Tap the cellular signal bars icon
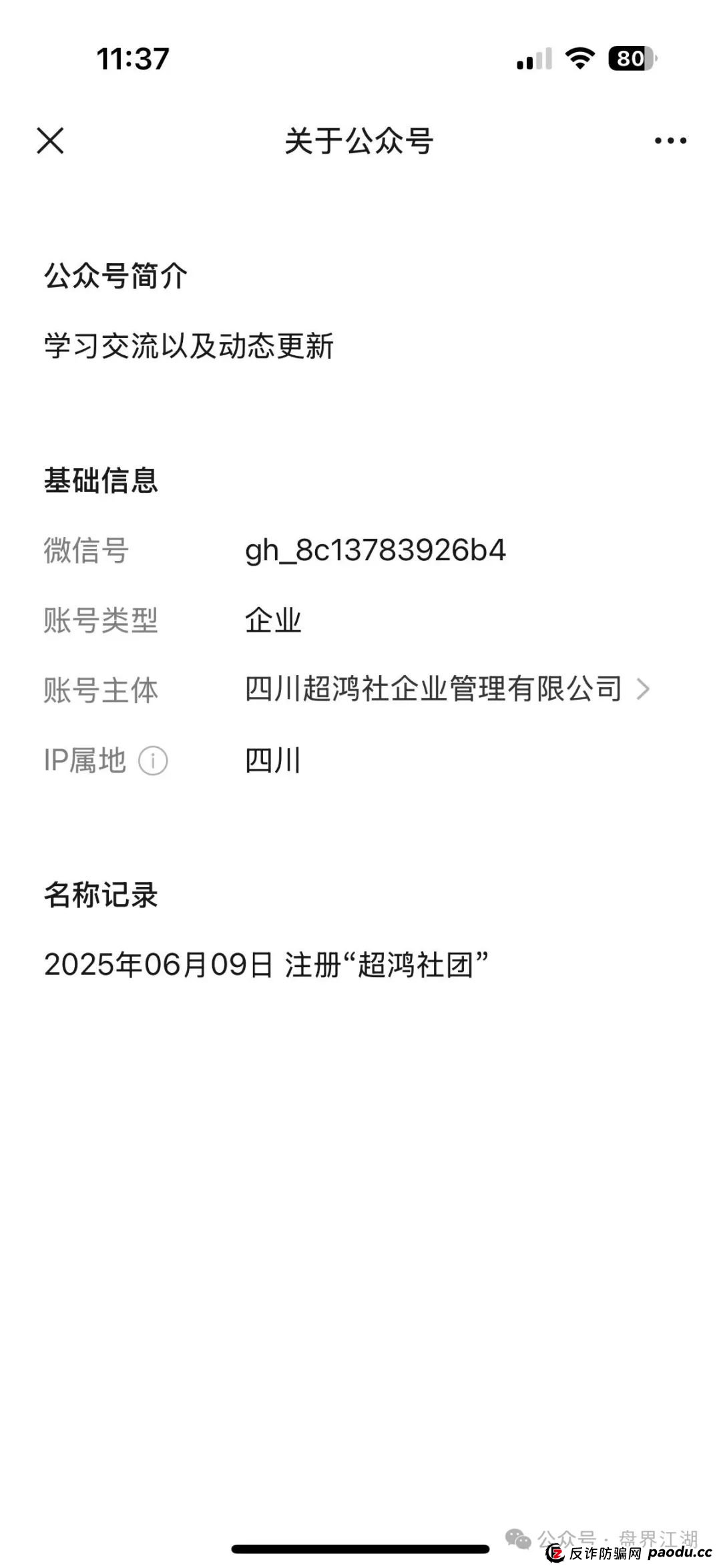 tap(532, 60)
